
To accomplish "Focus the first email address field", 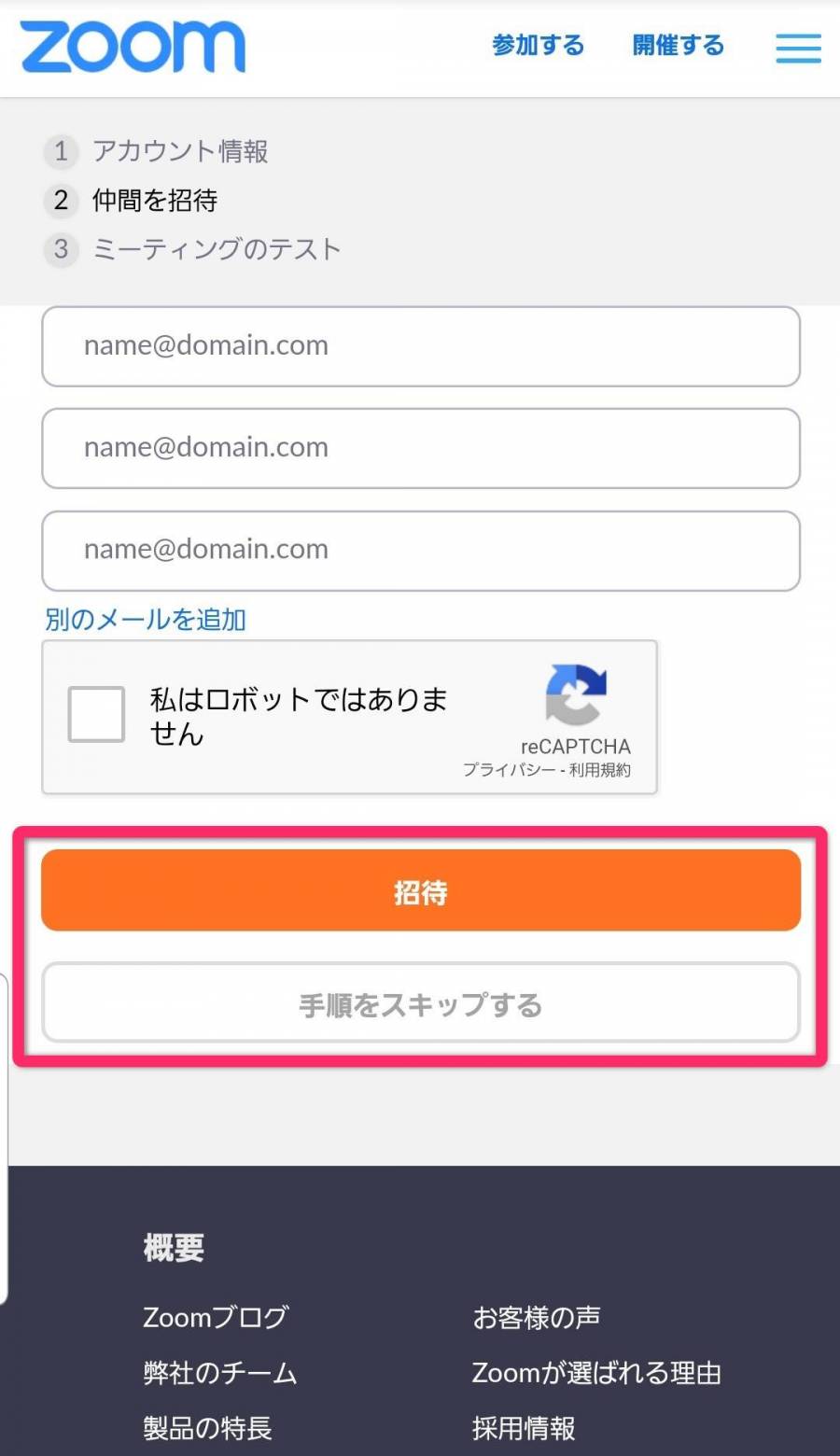I will point(420,346).
